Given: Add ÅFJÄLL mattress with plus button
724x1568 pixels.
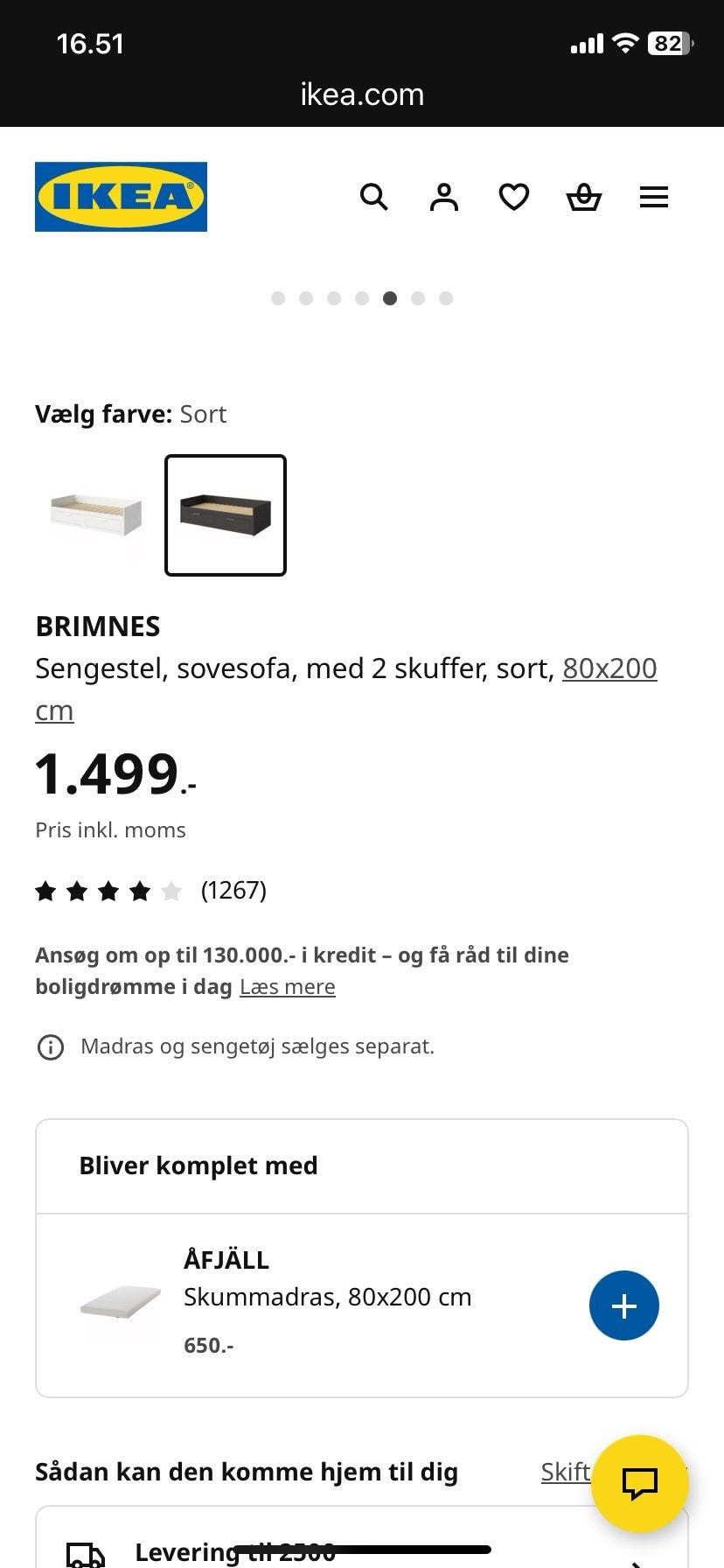Looking at the screenshot, I should point(623,1305).
